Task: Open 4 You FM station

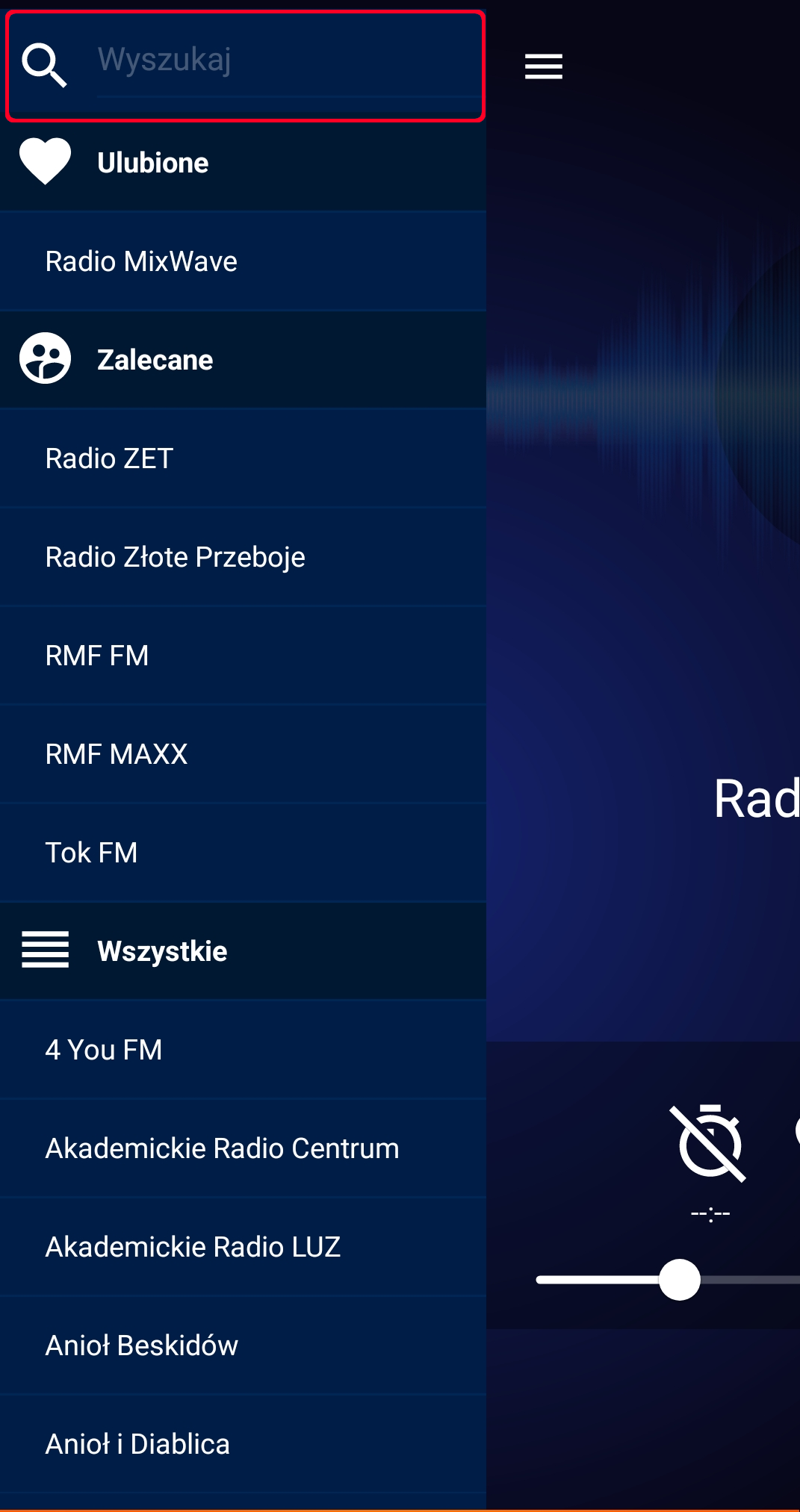Action: click(243, 1050)
